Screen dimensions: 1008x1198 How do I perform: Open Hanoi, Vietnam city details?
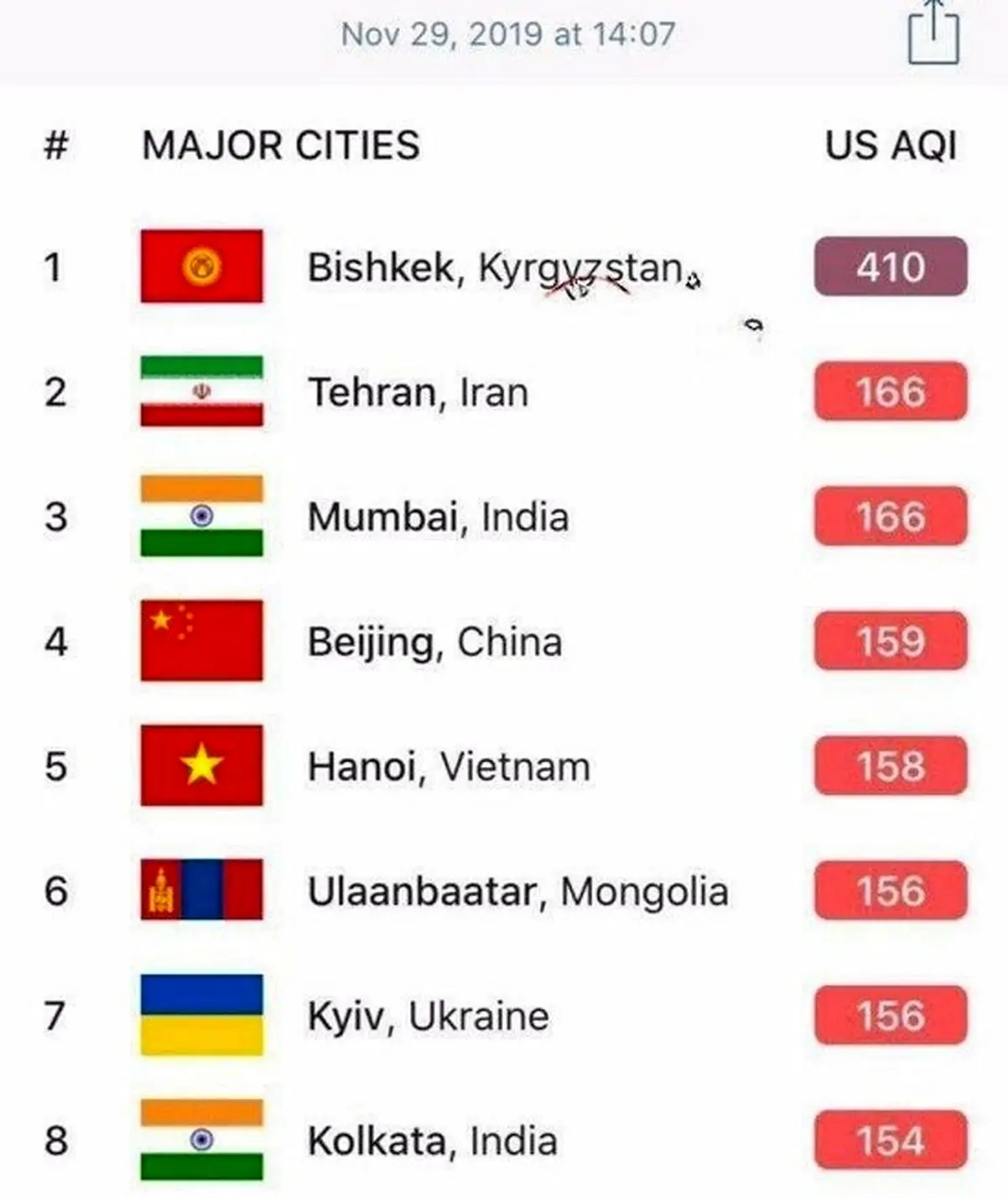point(449,766)
